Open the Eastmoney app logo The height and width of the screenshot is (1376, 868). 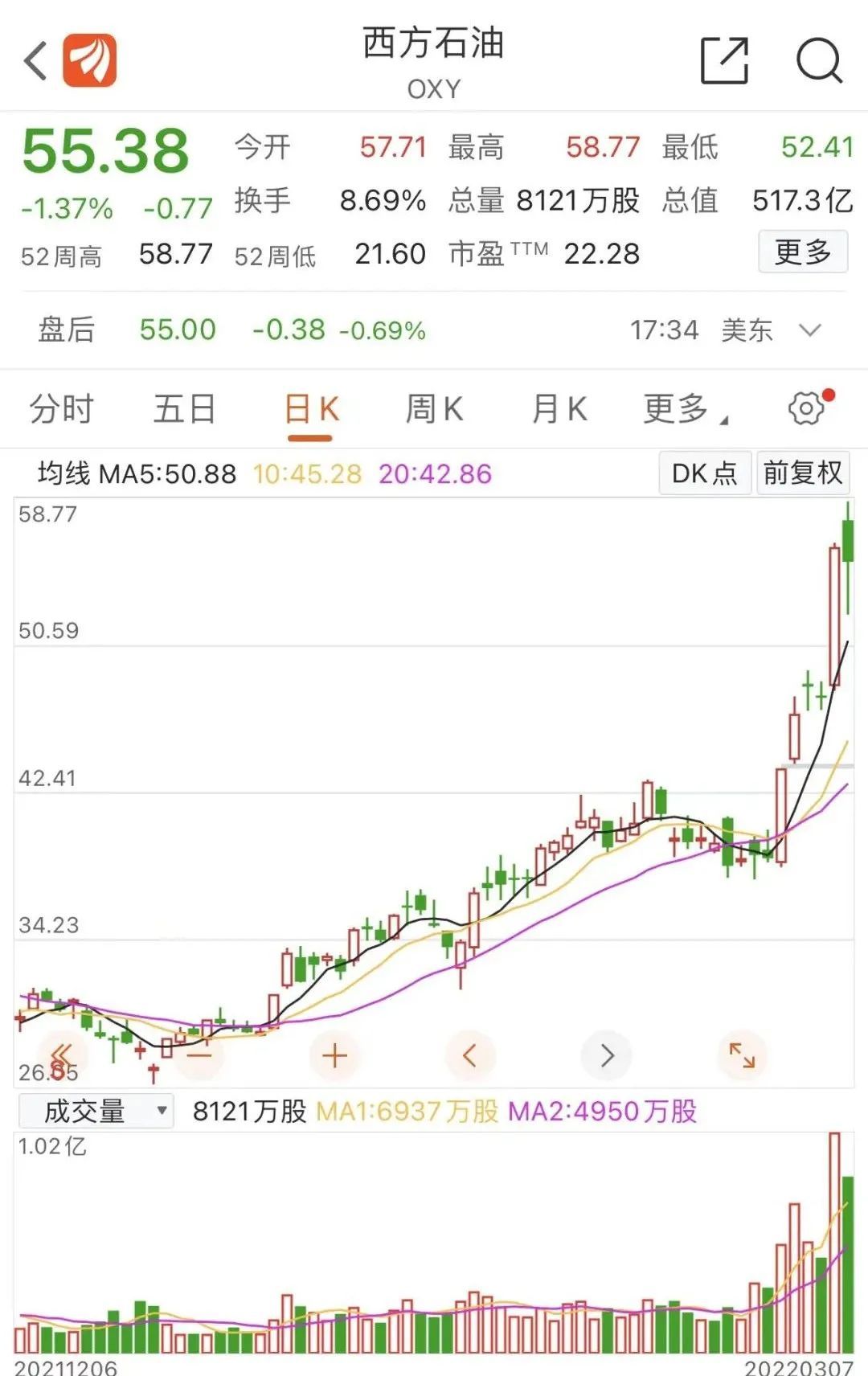click(x=91, y=60)
